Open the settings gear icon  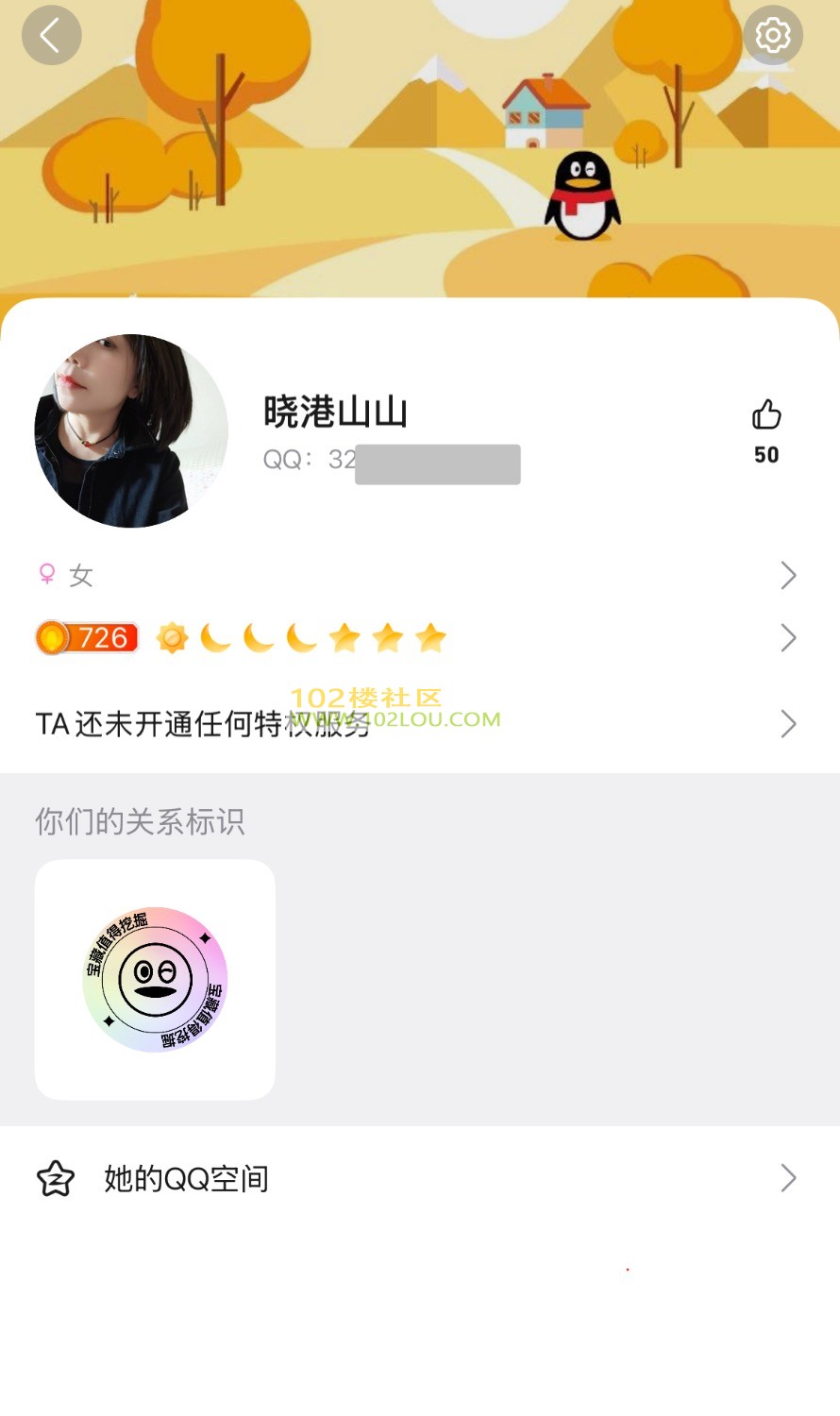pyautogui.click(x=772, y=36)
